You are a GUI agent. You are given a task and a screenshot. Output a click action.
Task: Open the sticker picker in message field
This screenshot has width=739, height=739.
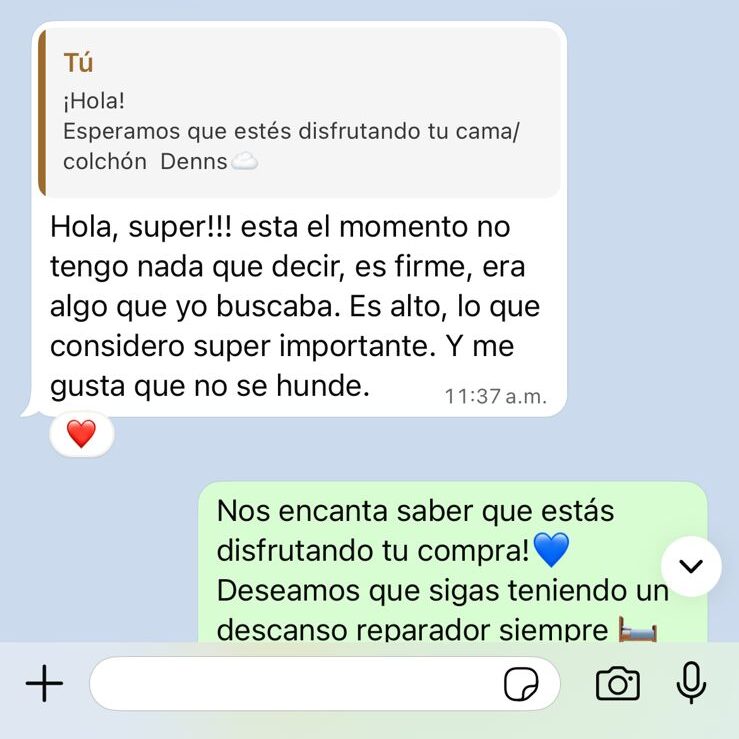point(521,685)
